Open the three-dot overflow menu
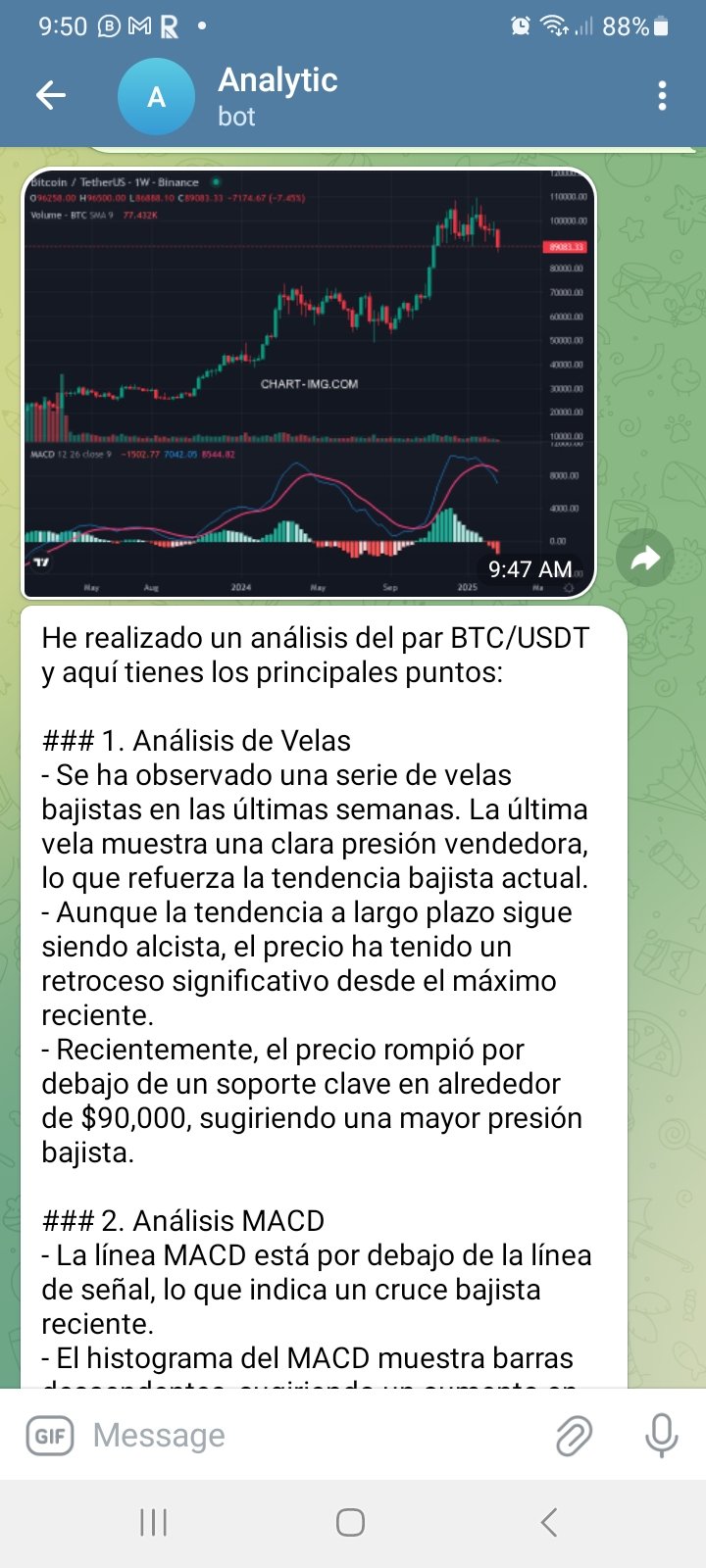The width and height of the screenshot is (706, 1568). click(662, 96)
